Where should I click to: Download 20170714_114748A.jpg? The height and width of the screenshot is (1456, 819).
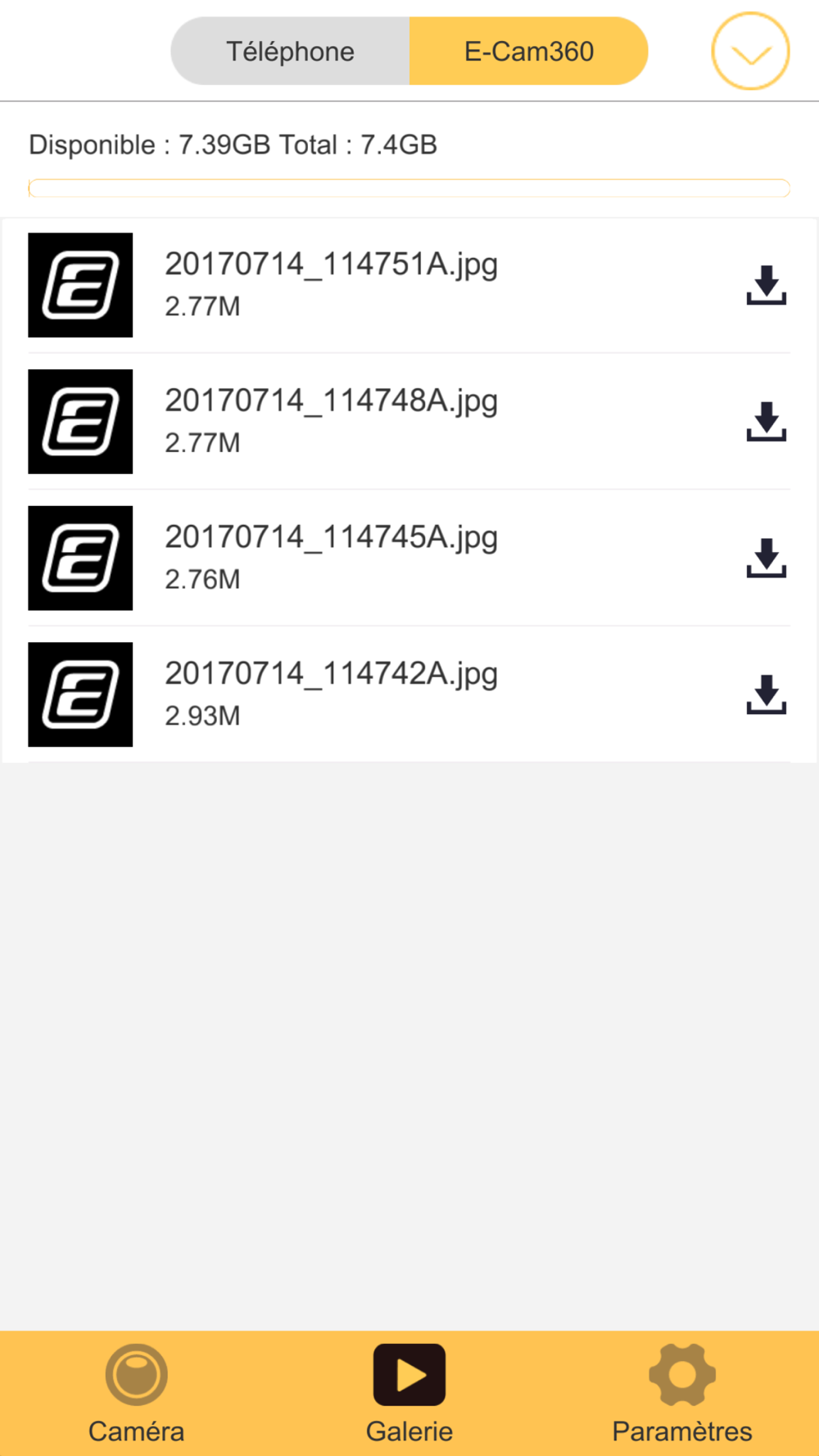(766, 422)
